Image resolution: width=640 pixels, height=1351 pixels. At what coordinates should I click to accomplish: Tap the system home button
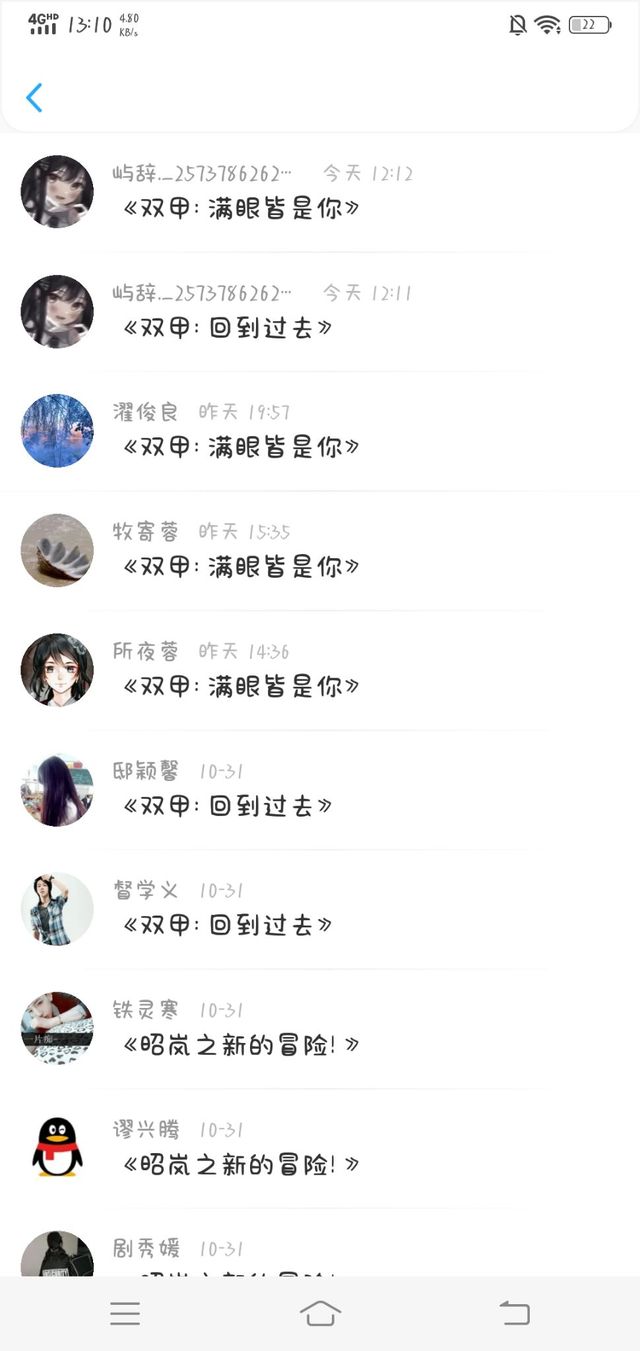320,1313
